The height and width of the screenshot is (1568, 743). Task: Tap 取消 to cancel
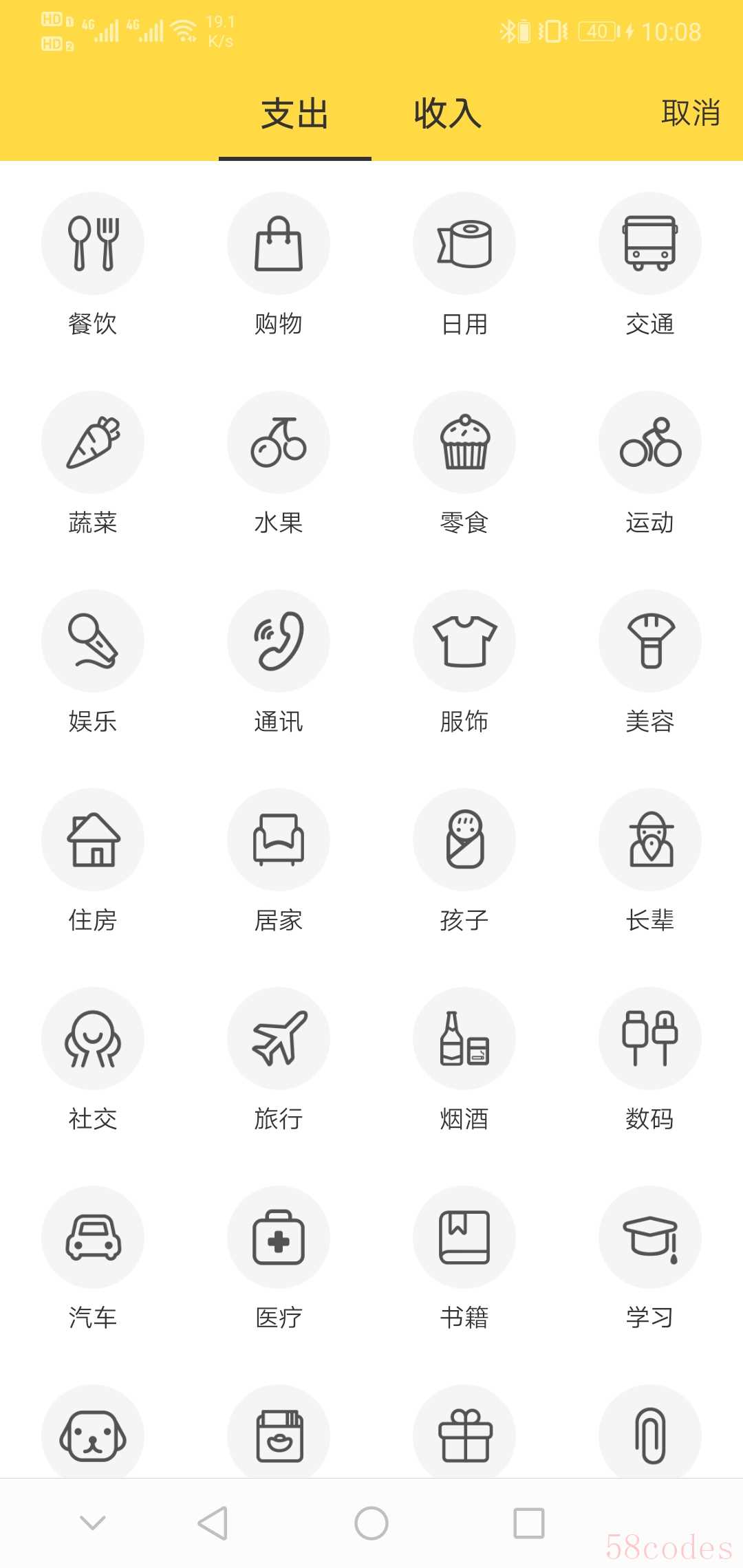click(690, 113)
